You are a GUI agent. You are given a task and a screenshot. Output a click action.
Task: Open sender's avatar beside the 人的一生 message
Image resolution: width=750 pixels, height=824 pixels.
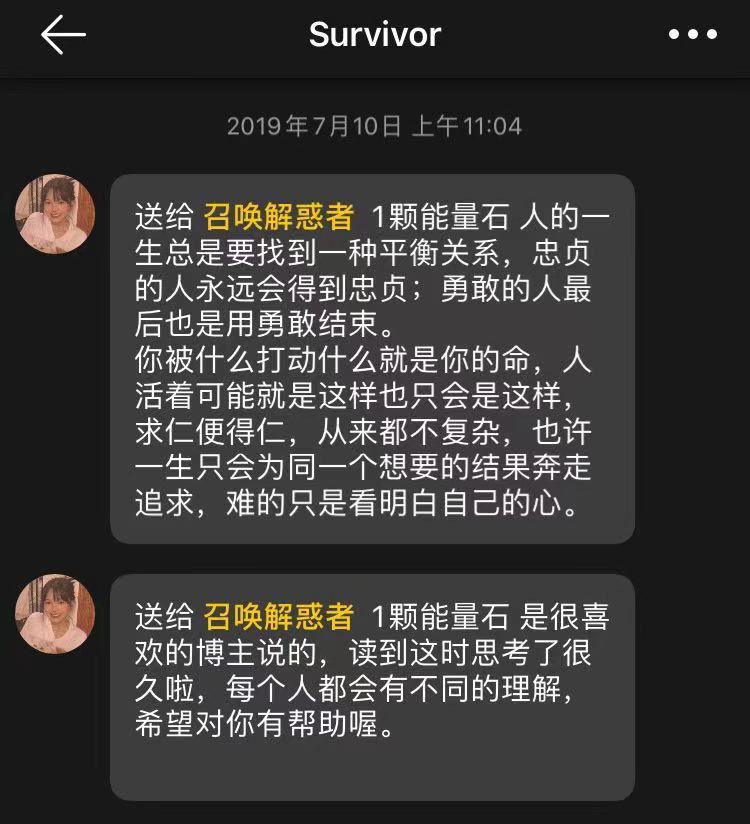[55, 214]
